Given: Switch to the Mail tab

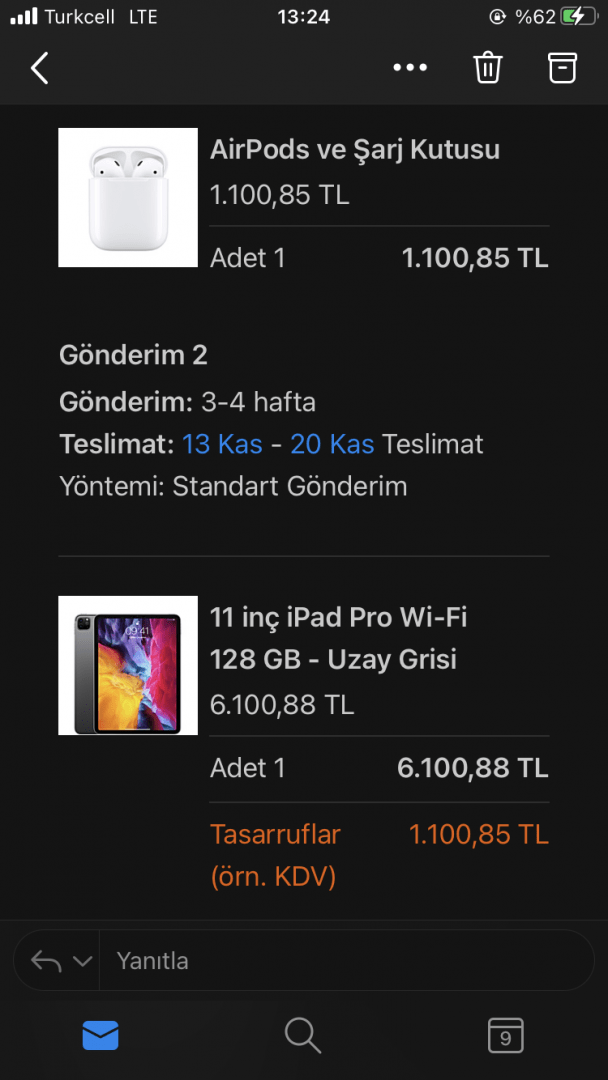Looking at the screenshot, I should click(x=100, y=1036).
